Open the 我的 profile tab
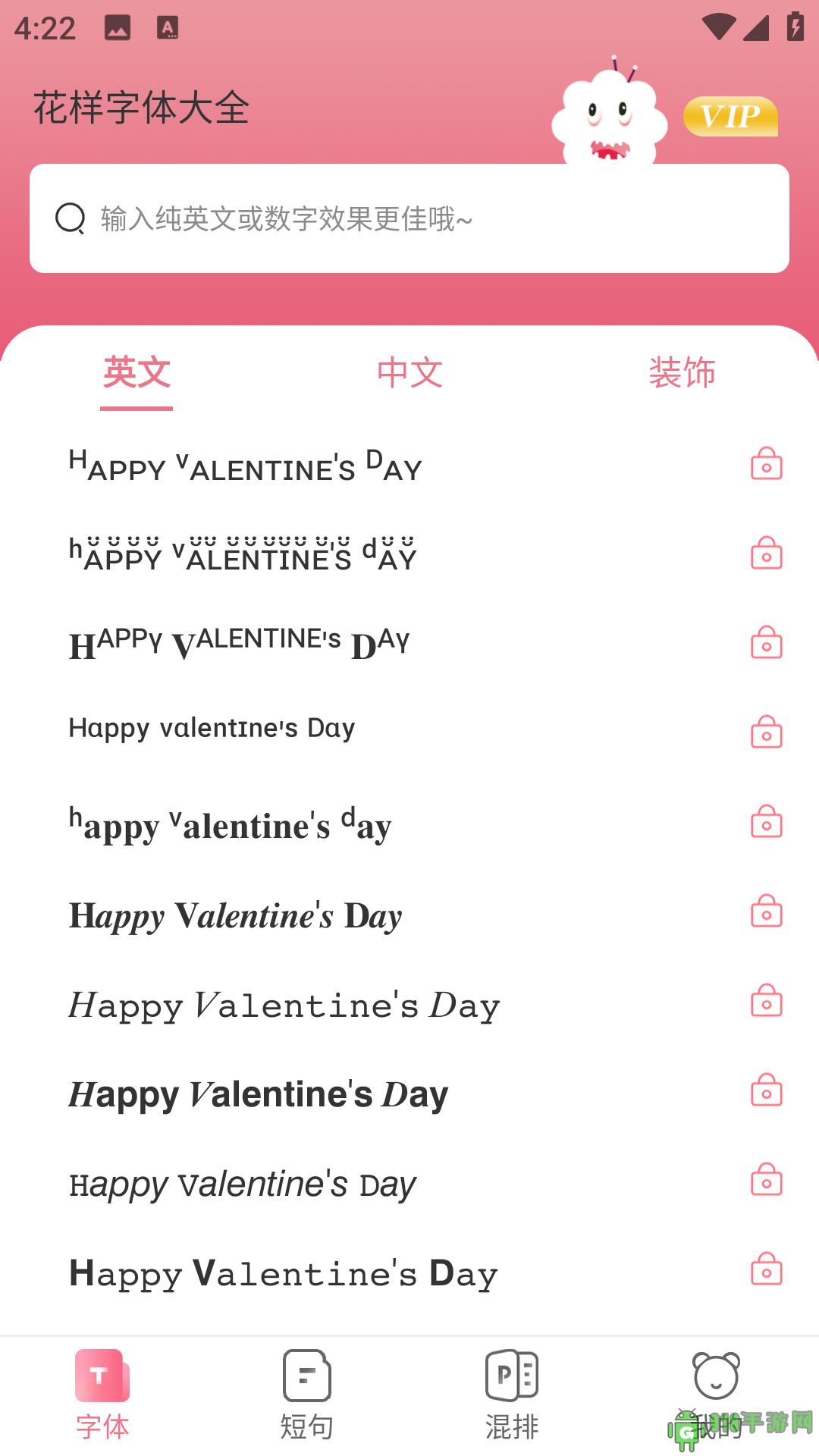This screenshot has width=819, height=1456. tap(716, 1395)
